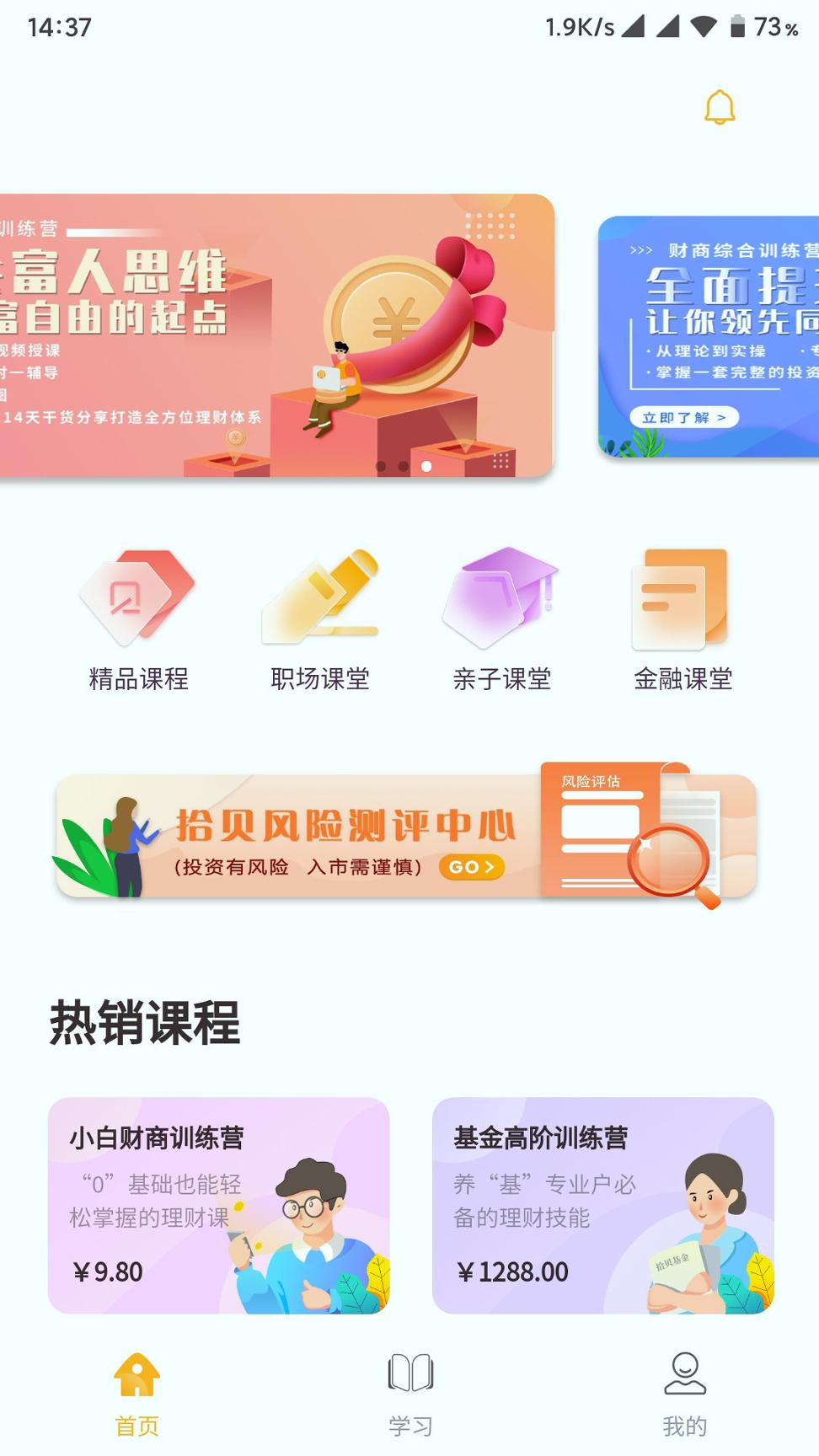Switch to the 学习 tab
This screenshot has width=819, height=1456.
409,1390
